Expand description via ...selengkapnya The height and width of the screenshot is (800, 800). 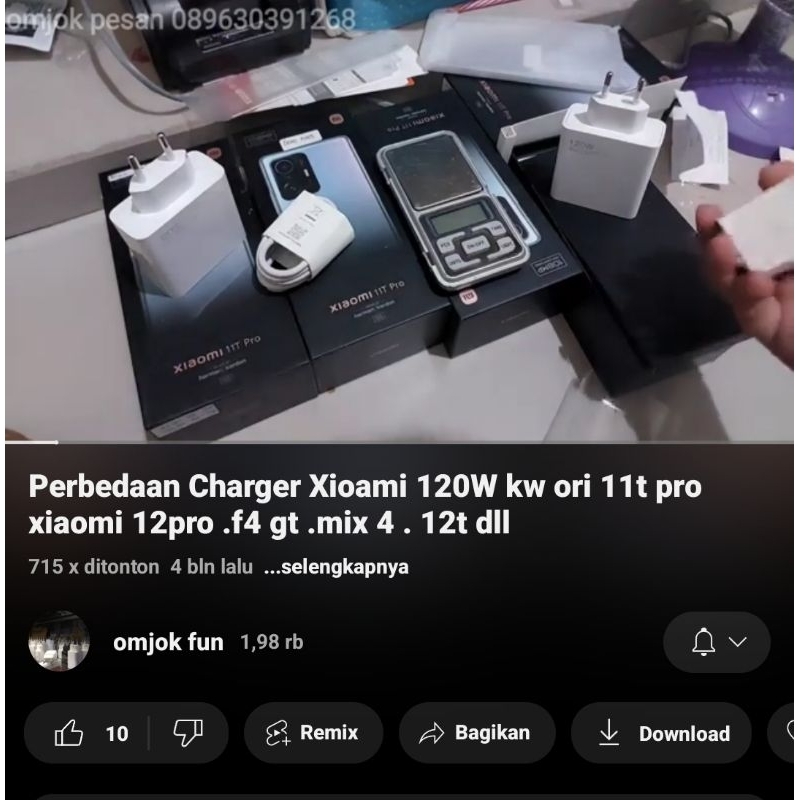pos(336,567)
